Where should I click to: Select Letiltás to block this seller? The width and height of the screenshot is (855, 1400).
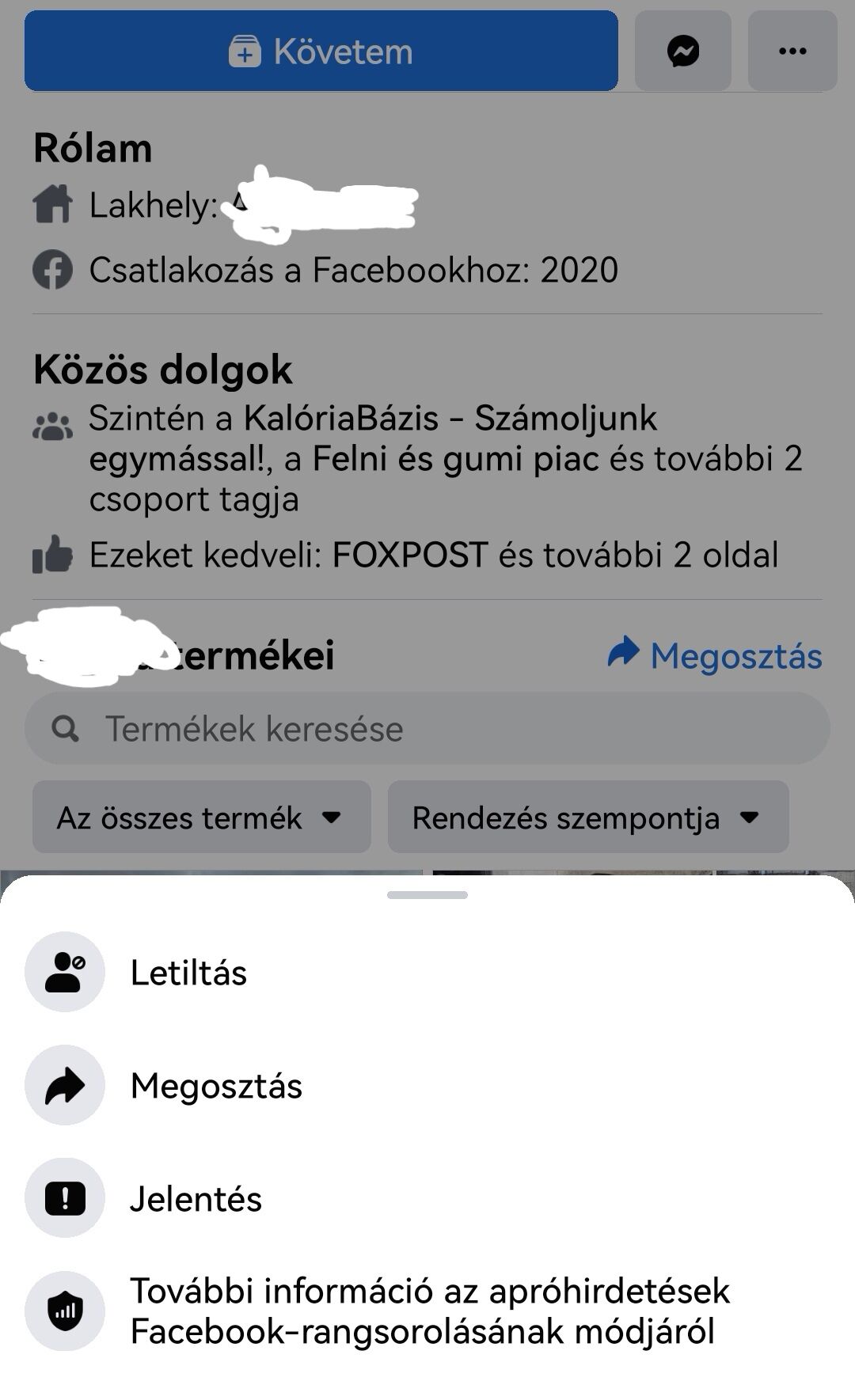427,972
